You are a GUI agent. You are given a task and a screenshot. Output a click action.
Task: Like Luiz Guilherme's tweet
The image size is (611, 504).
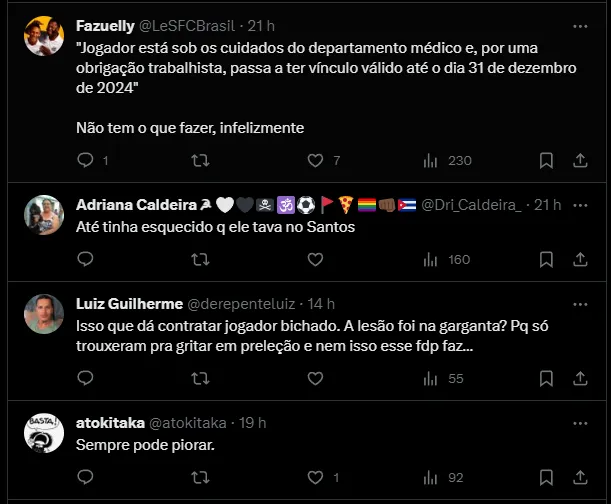pos(315,378)
